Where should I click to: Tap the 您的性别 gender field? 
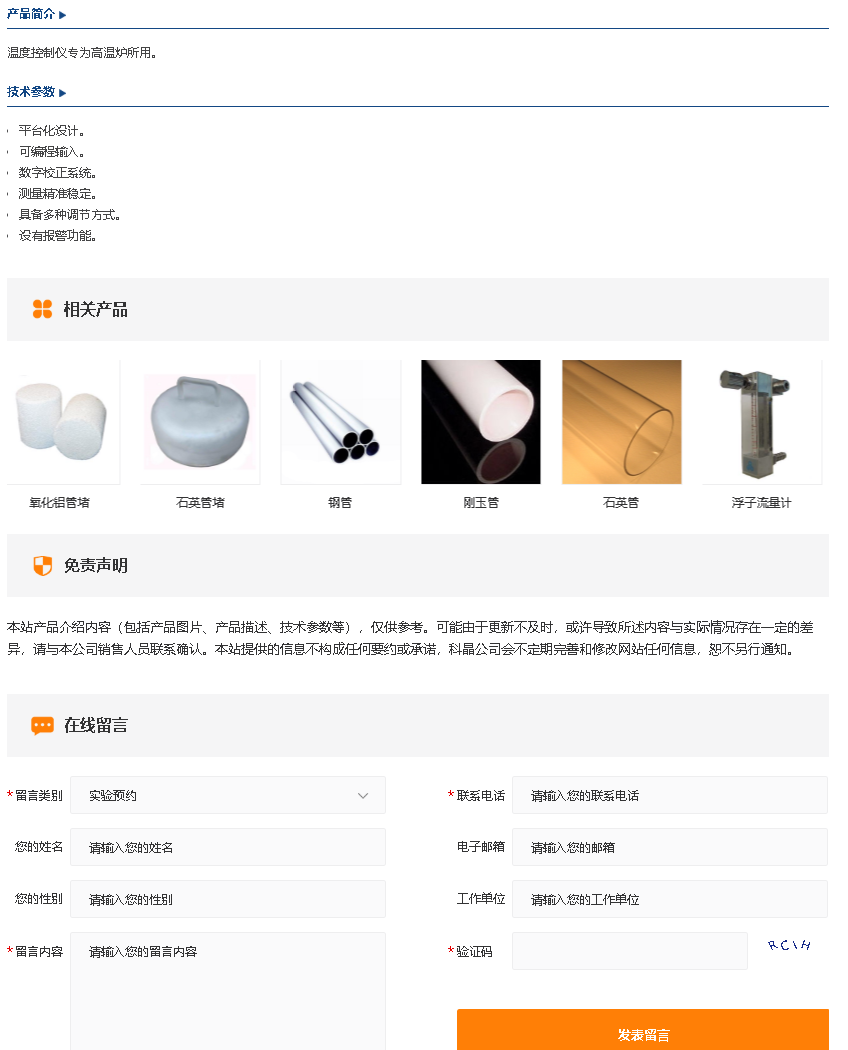pyautogui.click(x=228, y=899)
